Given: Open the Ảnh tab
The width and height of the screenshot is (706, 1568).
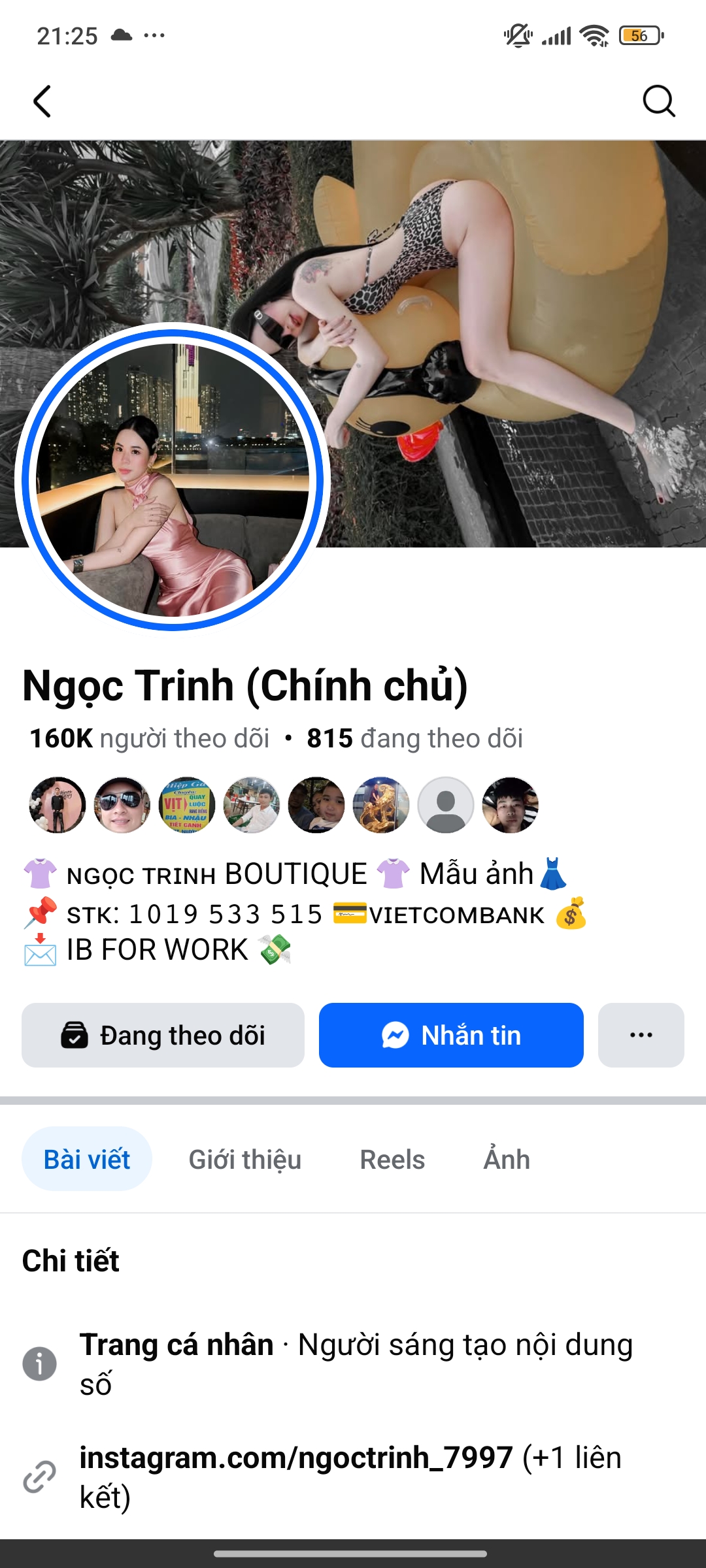Looking at the screenshot, I should 507,1160.
